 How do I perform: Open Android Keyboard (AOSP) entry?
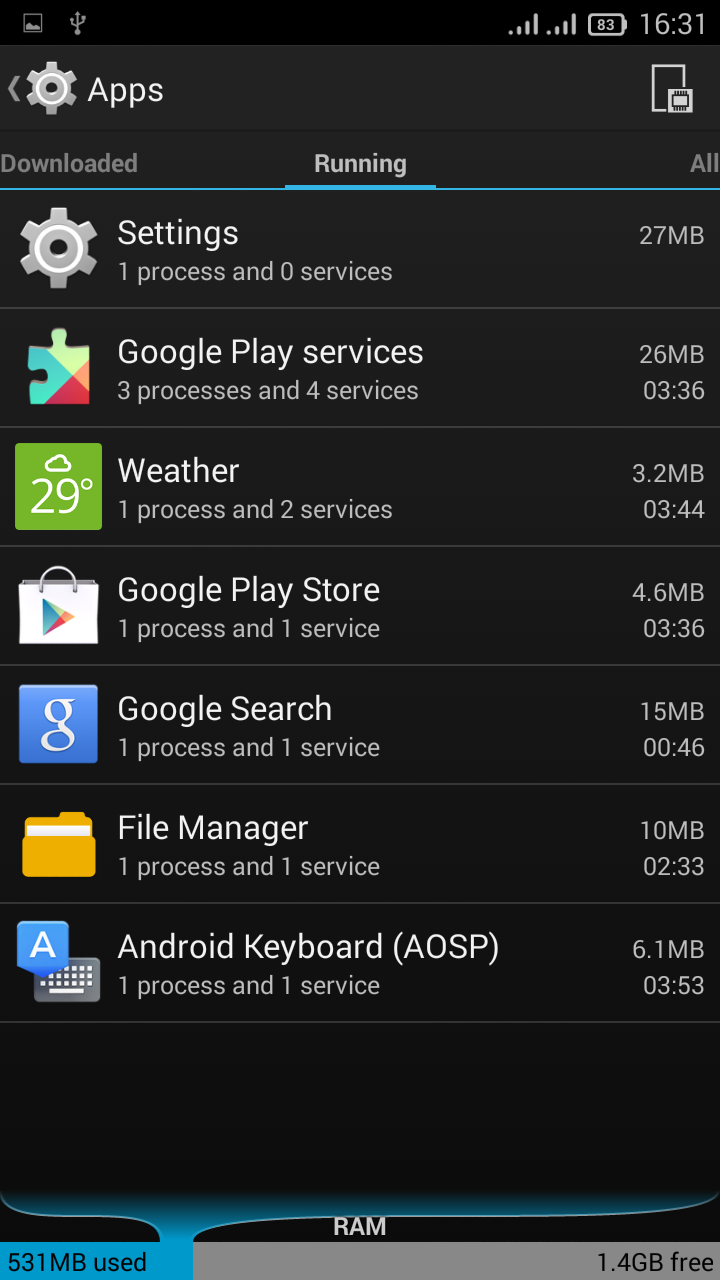(360, 963)
